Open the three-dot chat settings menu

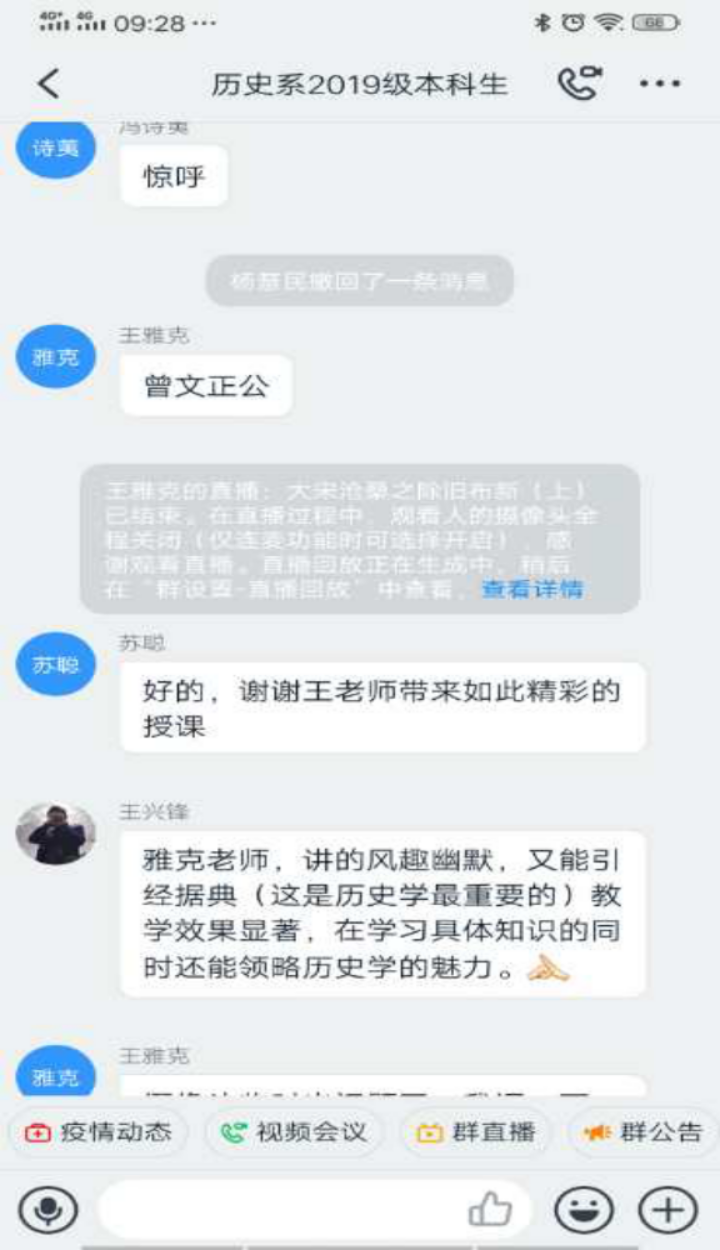660,84
